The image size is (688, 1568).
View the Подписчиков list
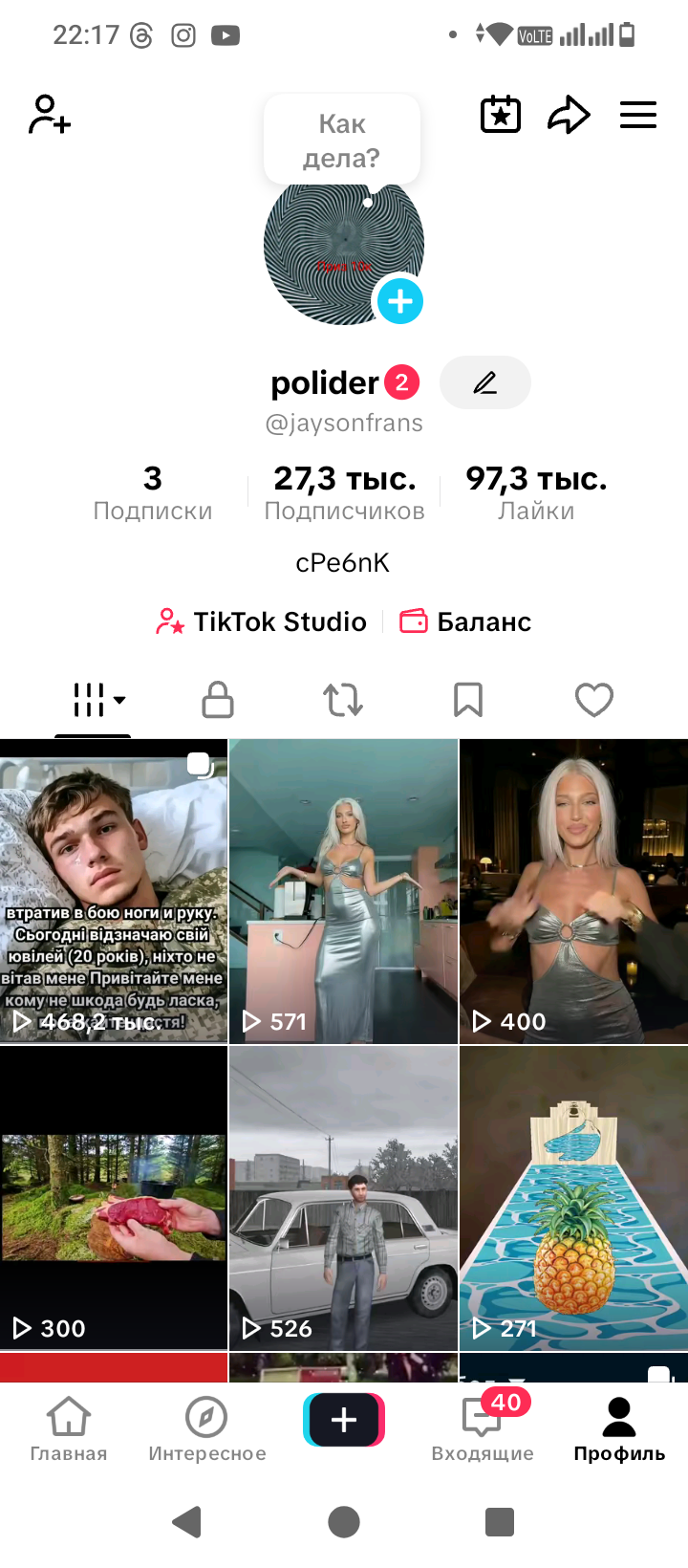pos(344,493)
